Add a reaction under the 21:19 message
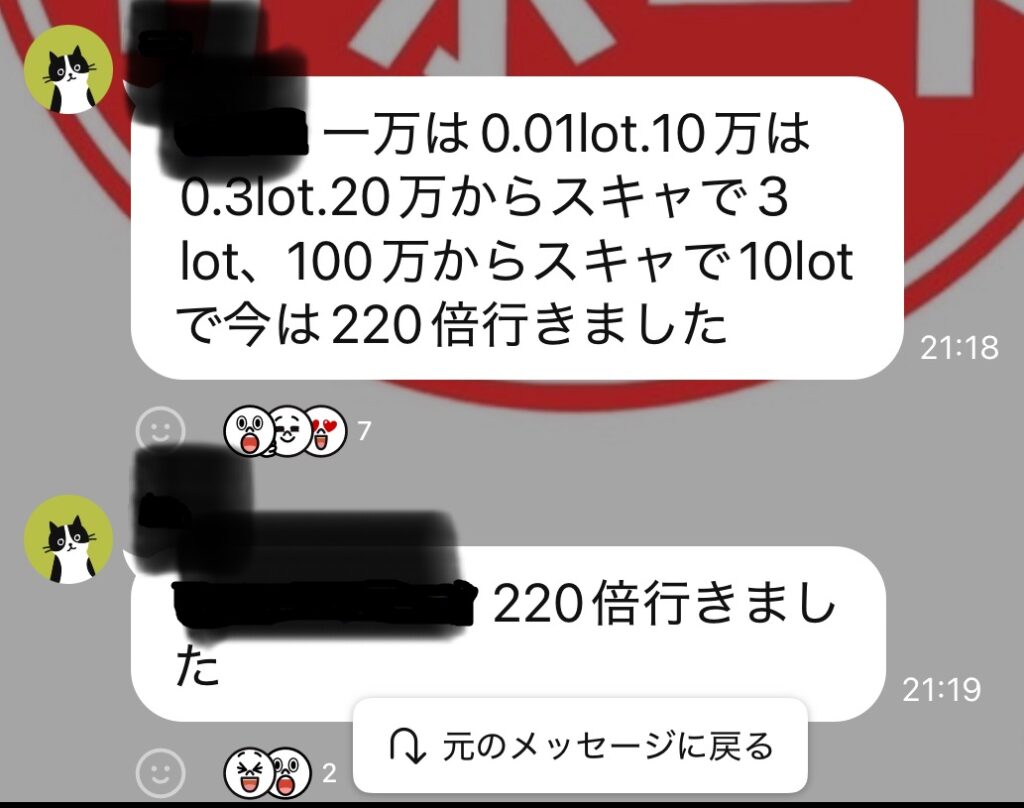The height and width of the screenshot is (808, 1024). tap(160, 772)
